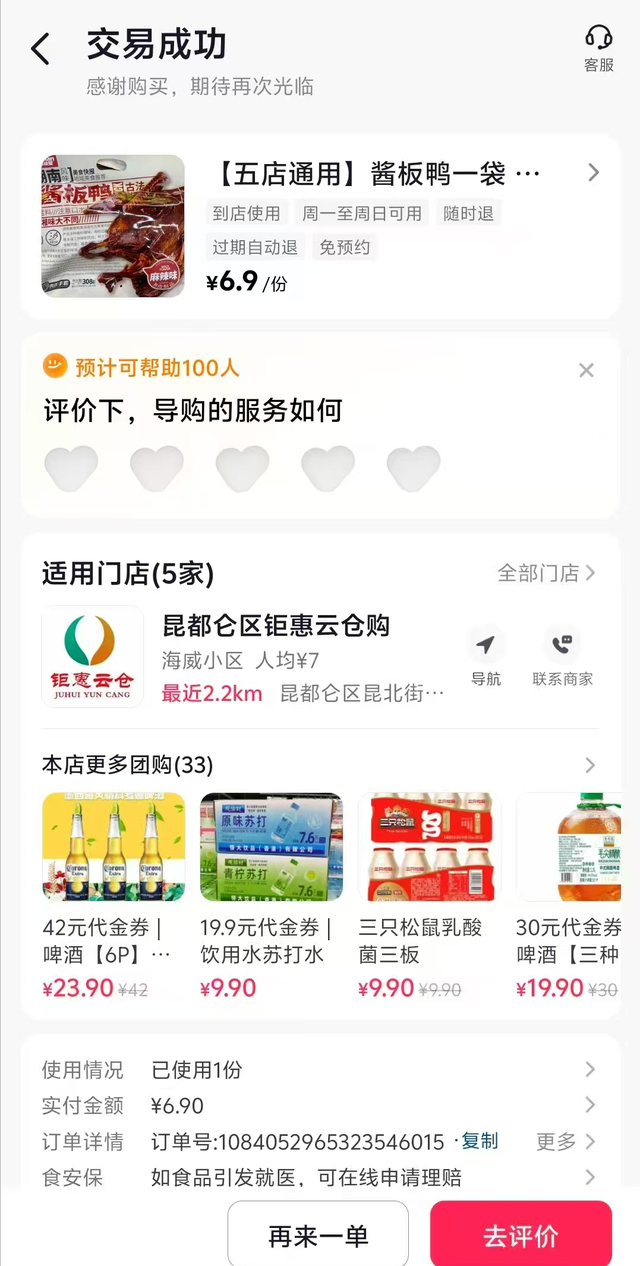
Task: Copy the order number with 复制
Action: [480, 1141]
